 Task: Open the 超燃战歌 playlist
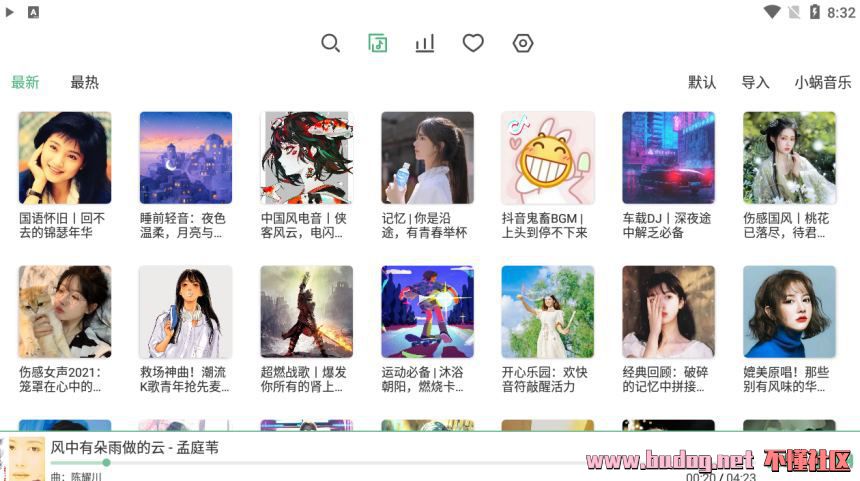pyautogui.click(x=306, y=312)
